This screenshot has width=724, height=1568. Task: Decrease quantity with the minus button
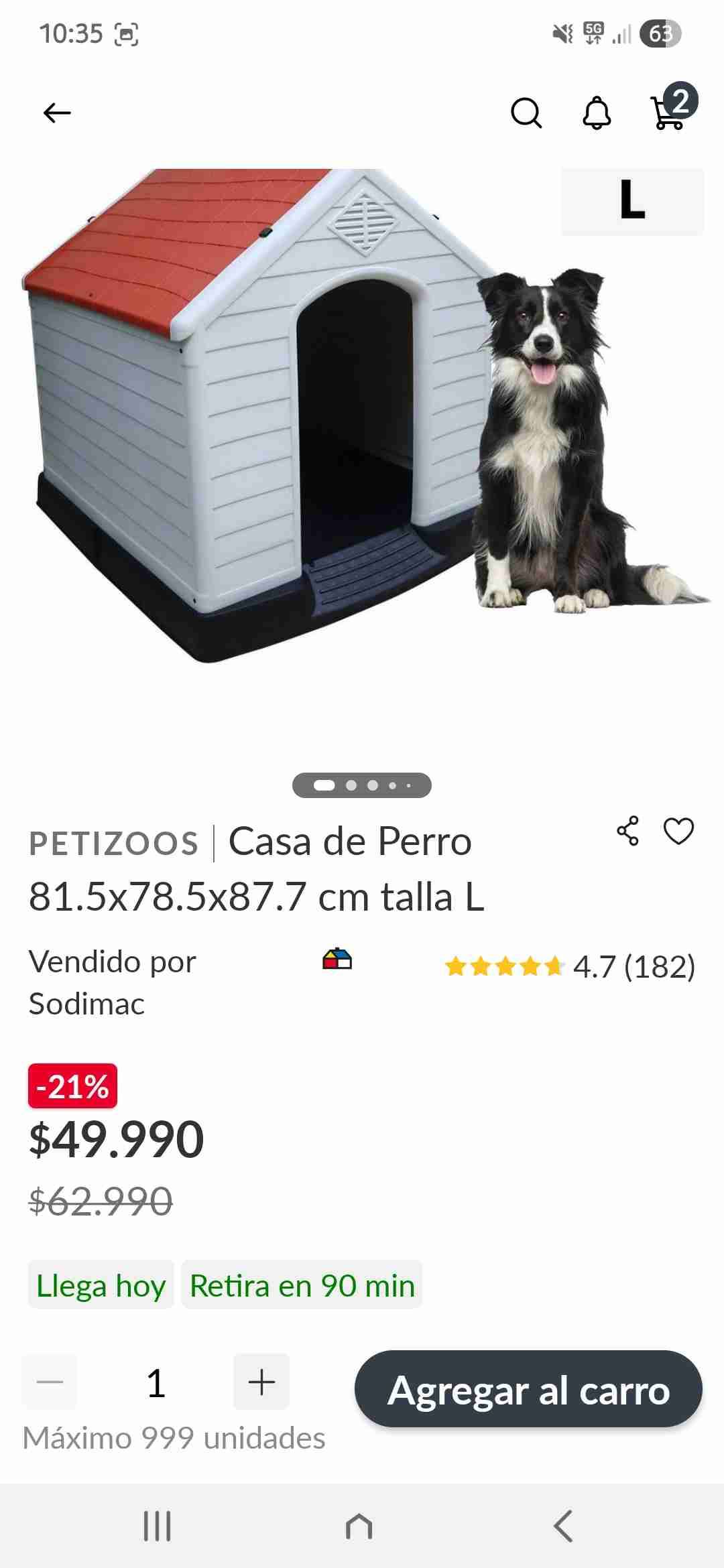pos(50,1382)
